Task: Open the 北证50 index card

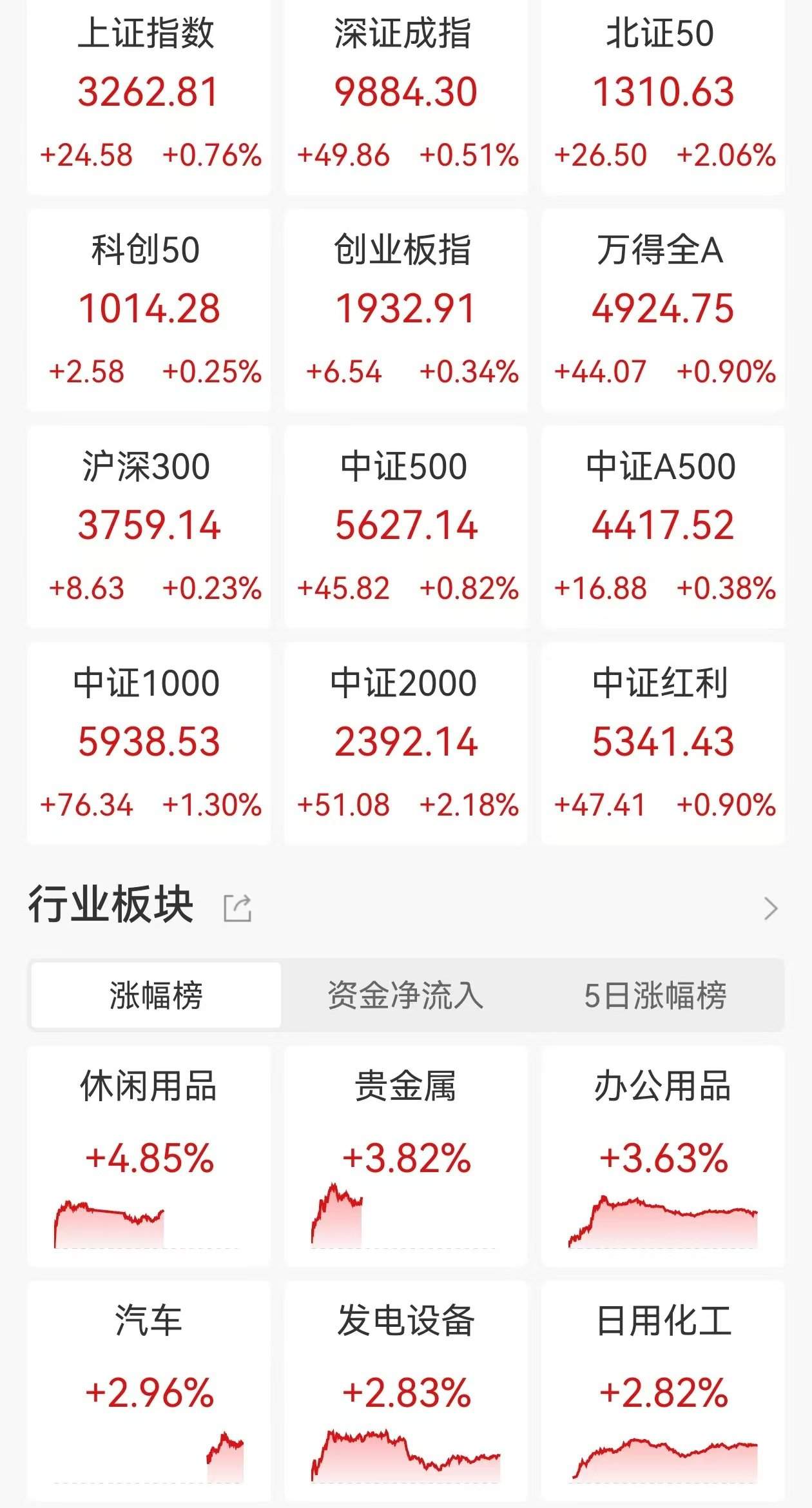Action: coord(662,93)
